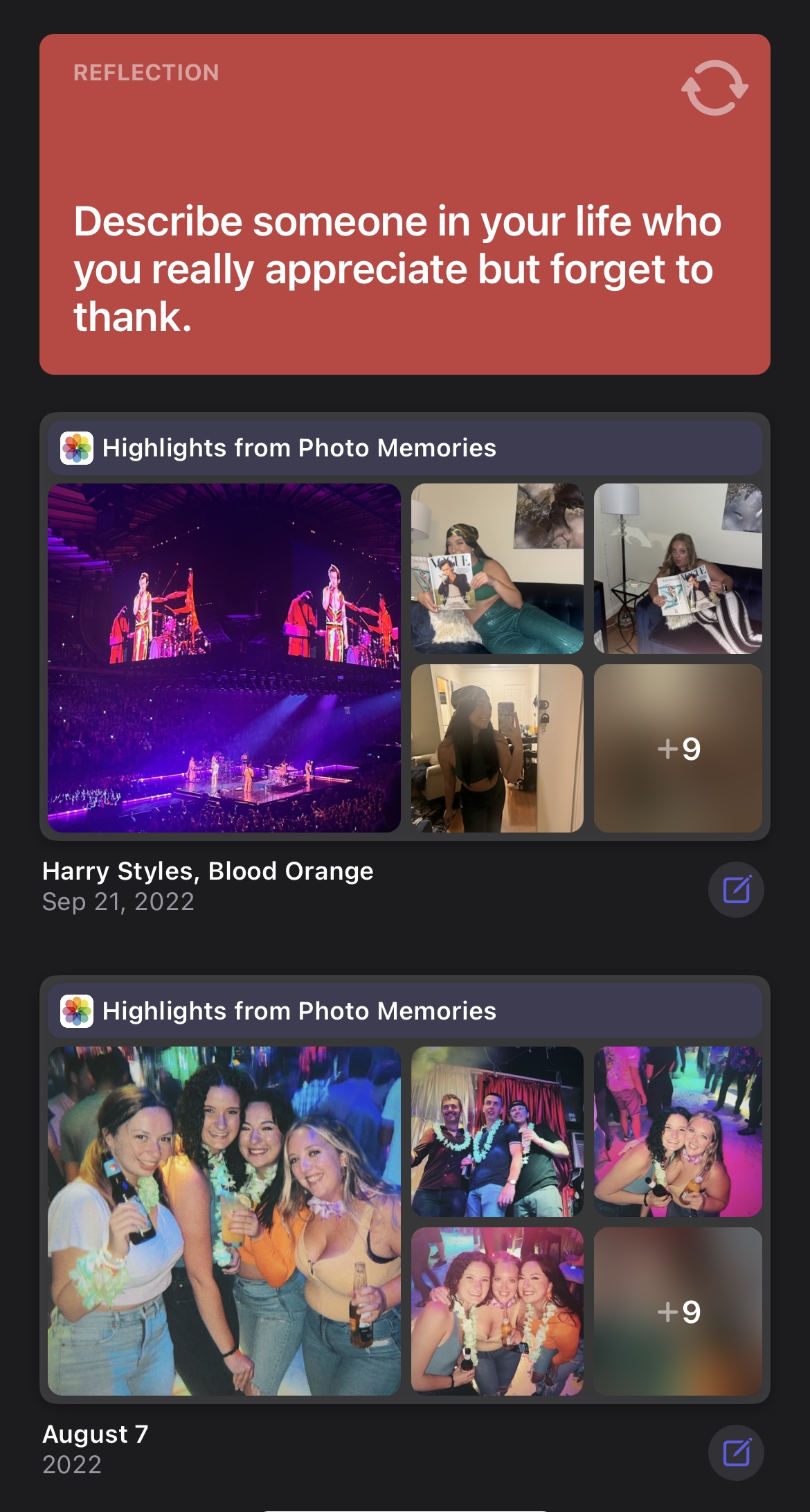Open the four friends group photo from August 7
This screenshot has height=1512, width=810.
pos(224,1220)
